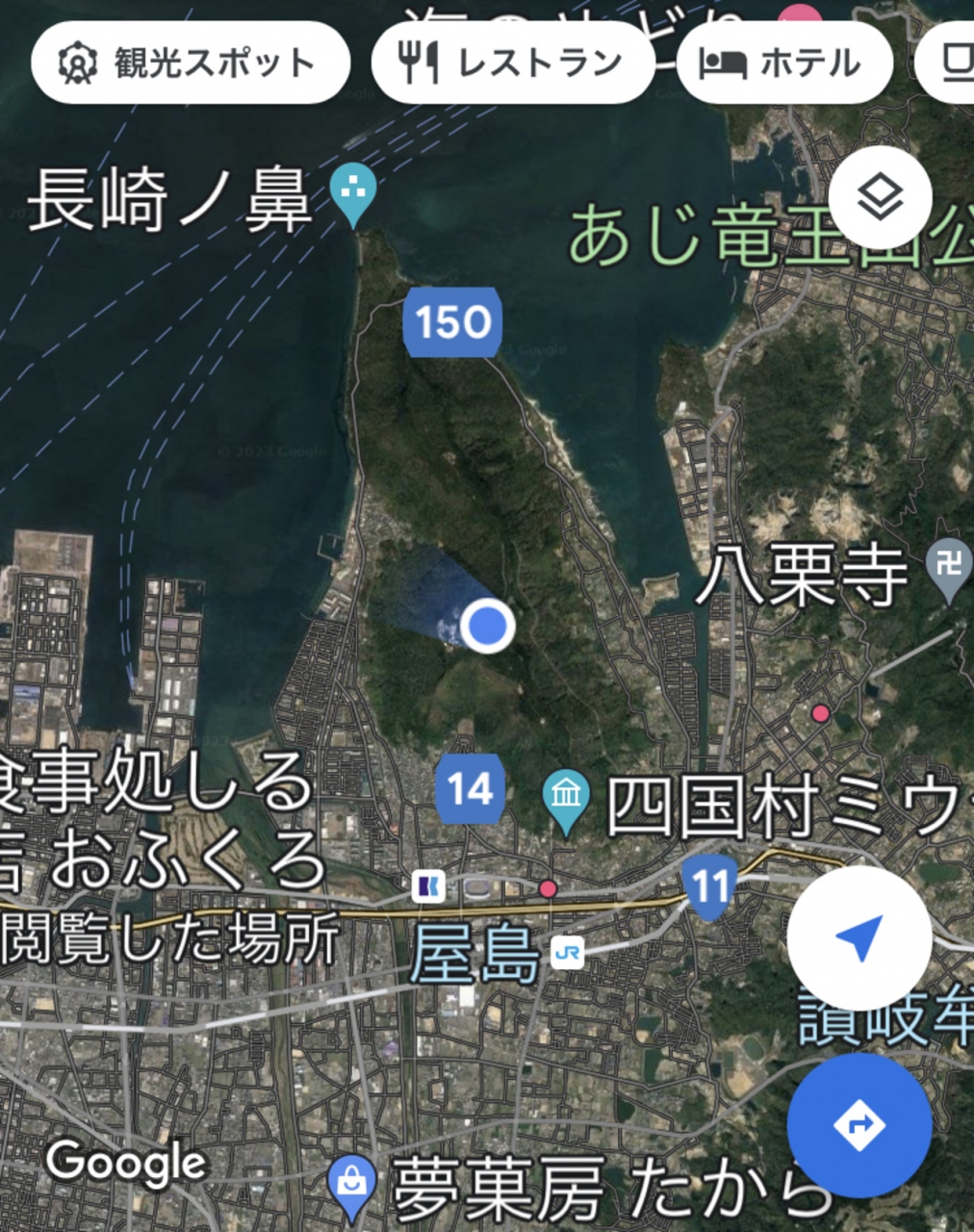Open 八栗寺 temple marker

point(948,569)
